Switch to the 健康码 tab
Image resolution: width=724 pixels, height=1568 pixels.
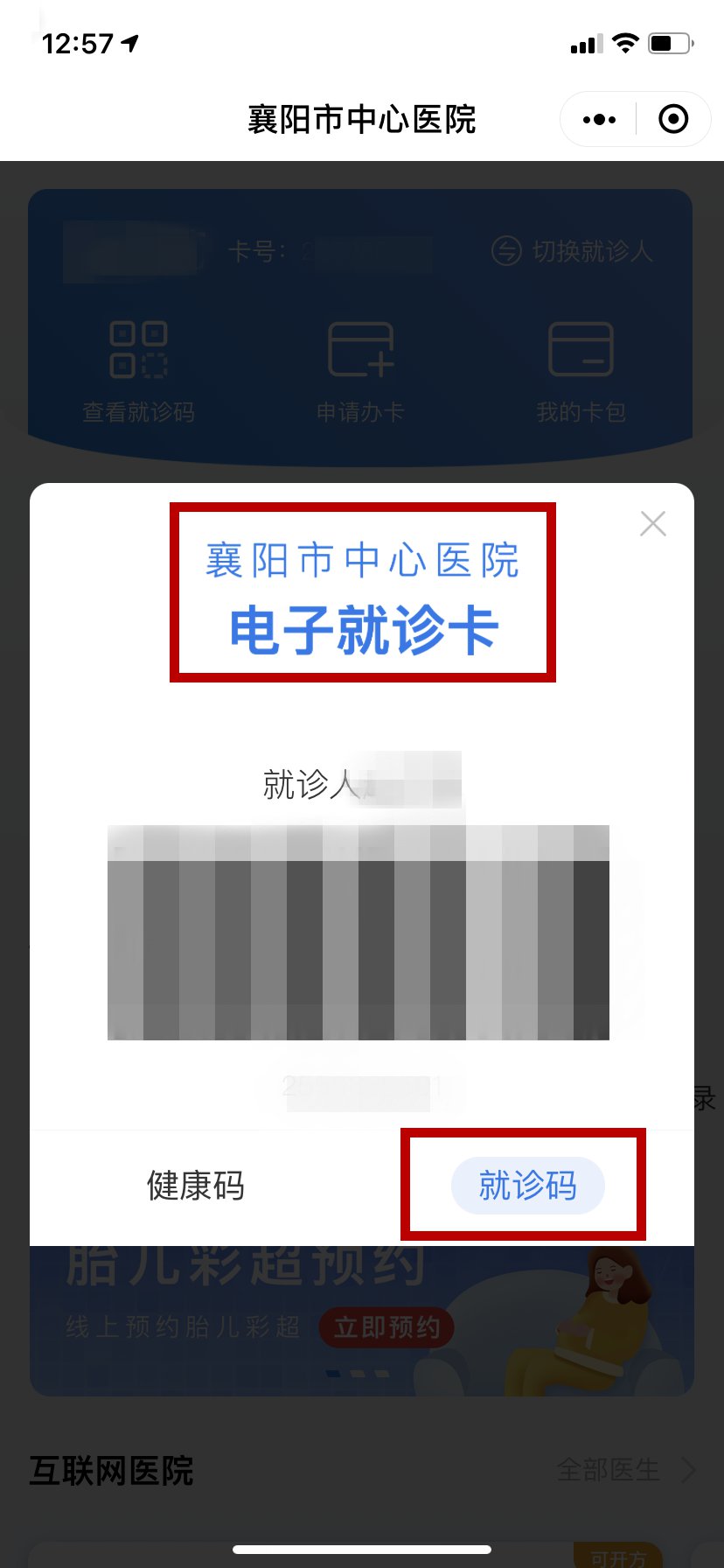(x=196, y=1186)
